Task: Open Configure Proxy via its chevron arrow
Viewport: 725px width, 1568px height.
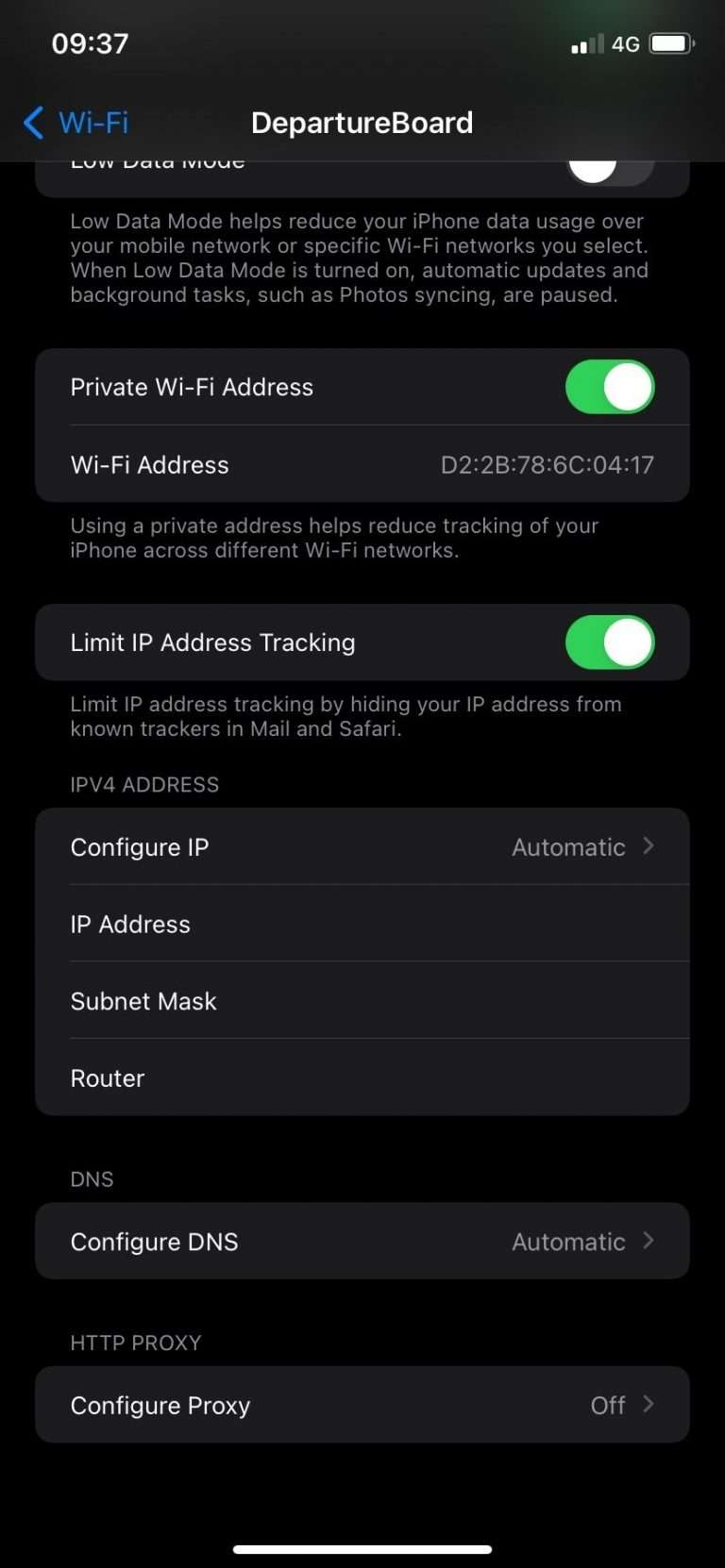Action: click(648, 1405)
